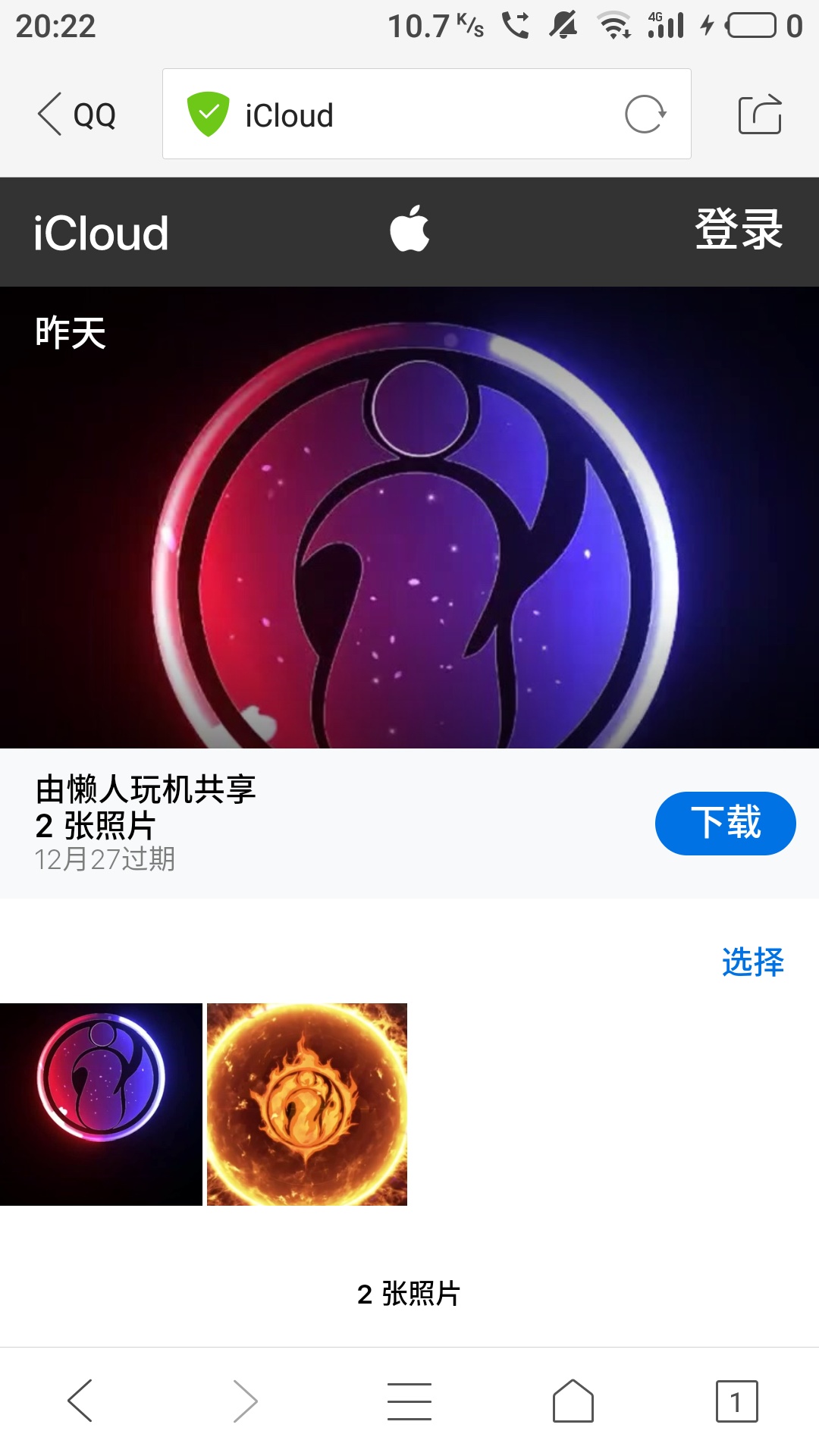This screenshot has width=819, height=1456.
Task: Tap the battery indicator in the status bar
Action: tap(749, 25)
